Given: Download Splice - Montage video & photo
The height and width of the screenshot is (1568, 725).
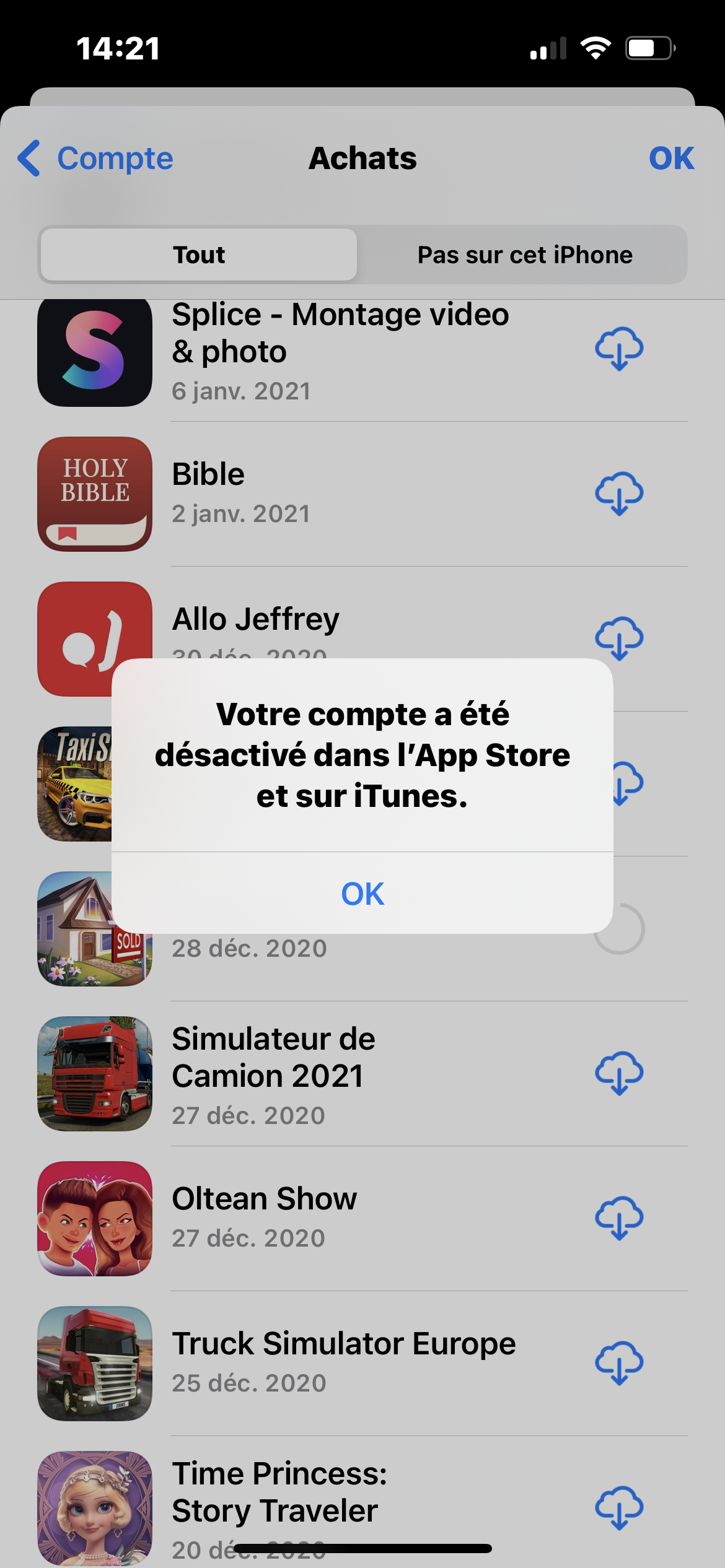Looking at the screenshot, I should click(x=619, y=349).
